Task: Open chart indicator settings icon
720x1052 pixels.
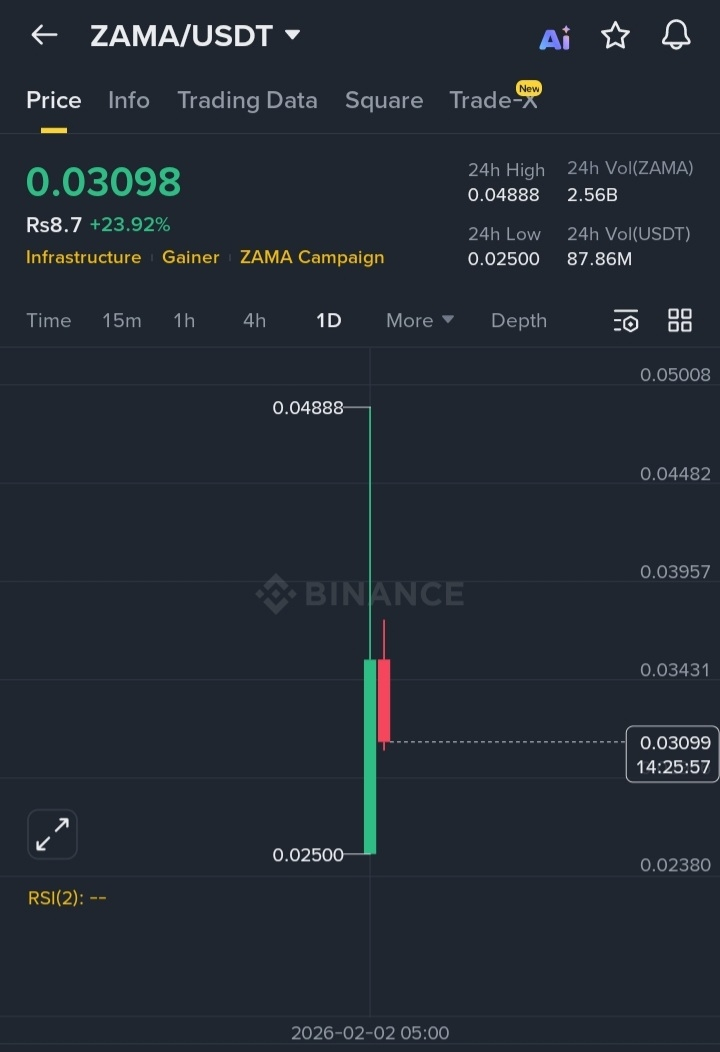Action: pos(626,320)
